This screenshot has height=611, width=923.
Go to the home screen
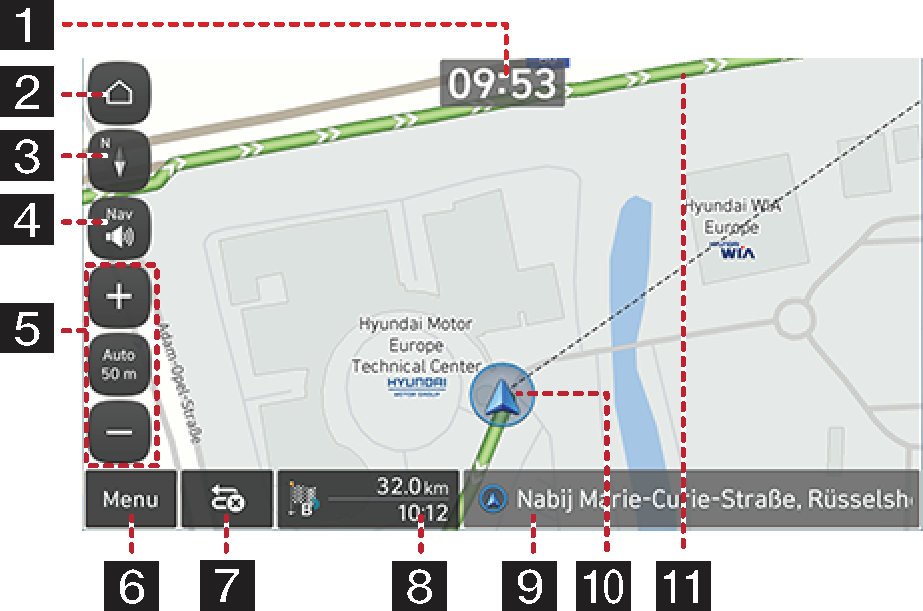(x=119, y=94)
